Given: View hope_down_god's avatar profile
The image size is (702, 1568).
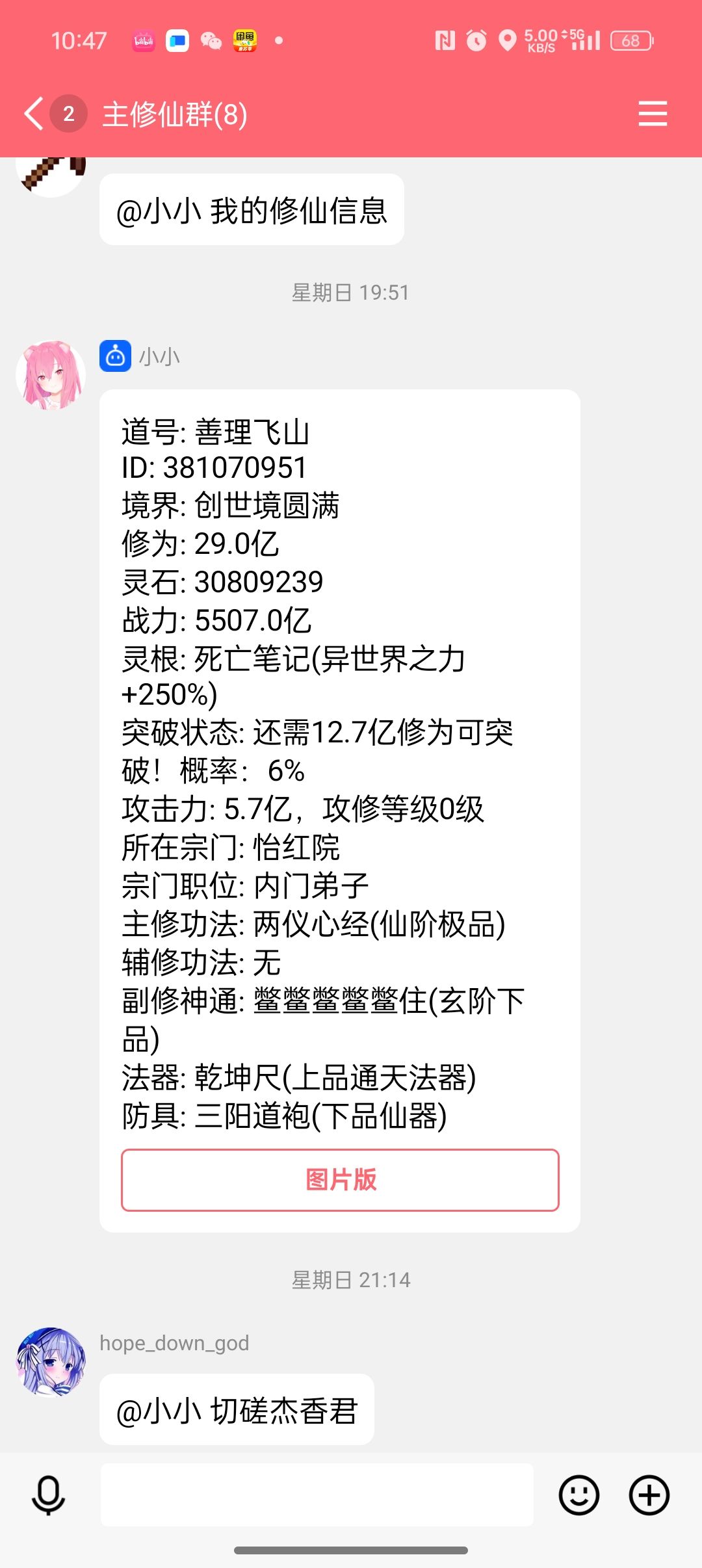Looking at the screenshot, I should point(51,1361).
